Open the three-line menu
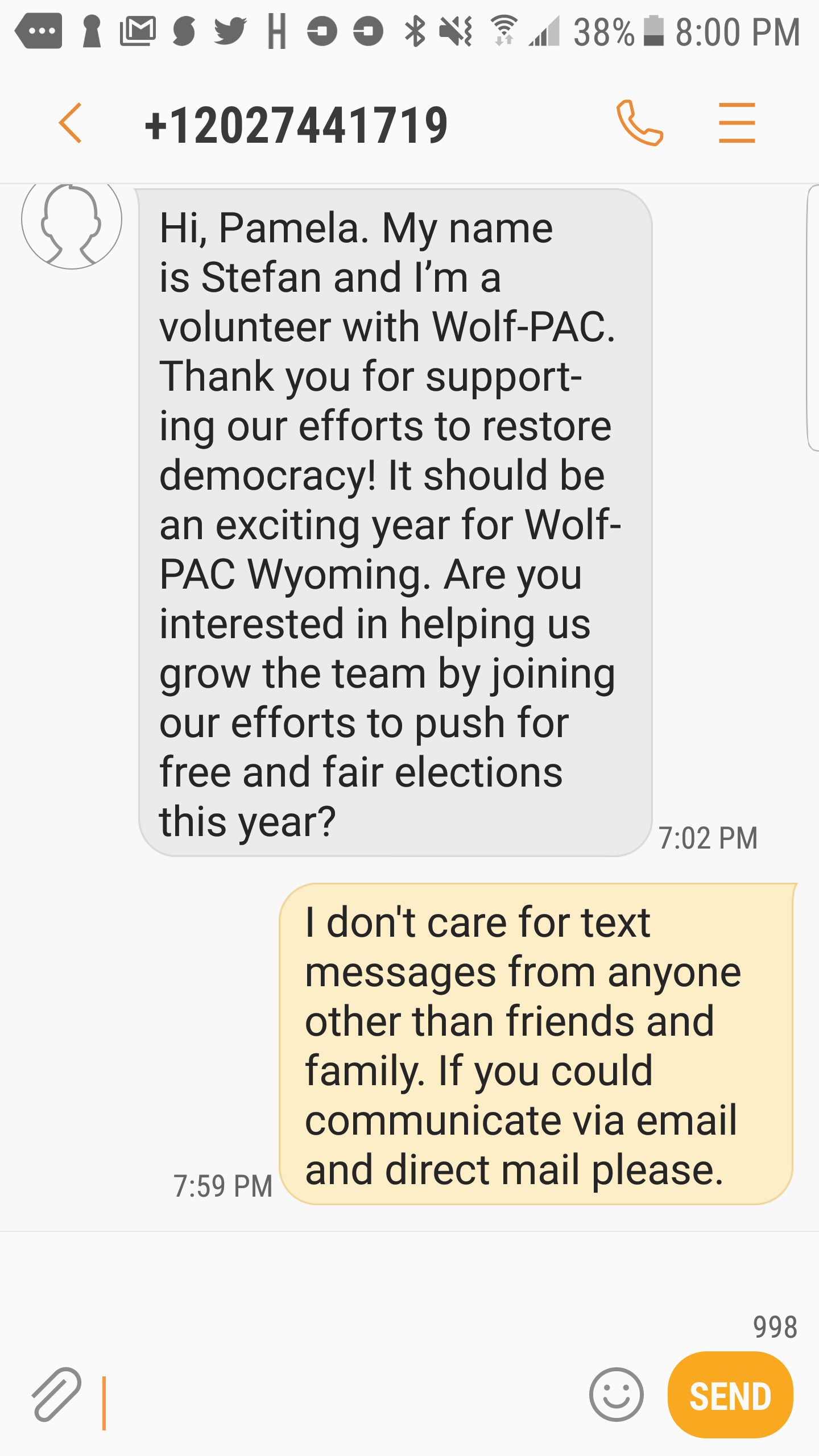The image size is (819, 1456). [737, 123]
